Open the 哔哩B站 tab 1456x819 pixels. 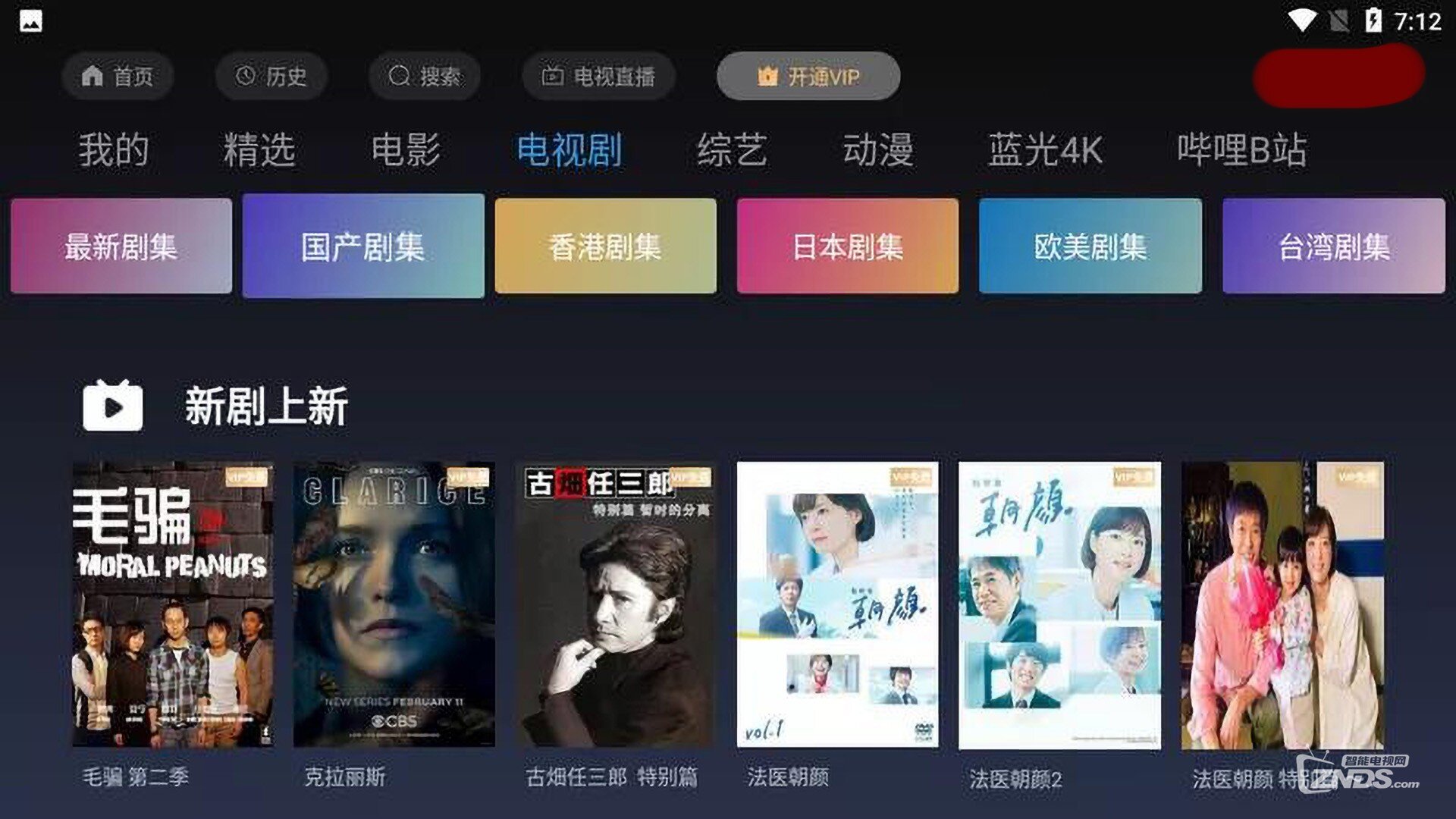pyautogui.click(x=1241, y=149)
